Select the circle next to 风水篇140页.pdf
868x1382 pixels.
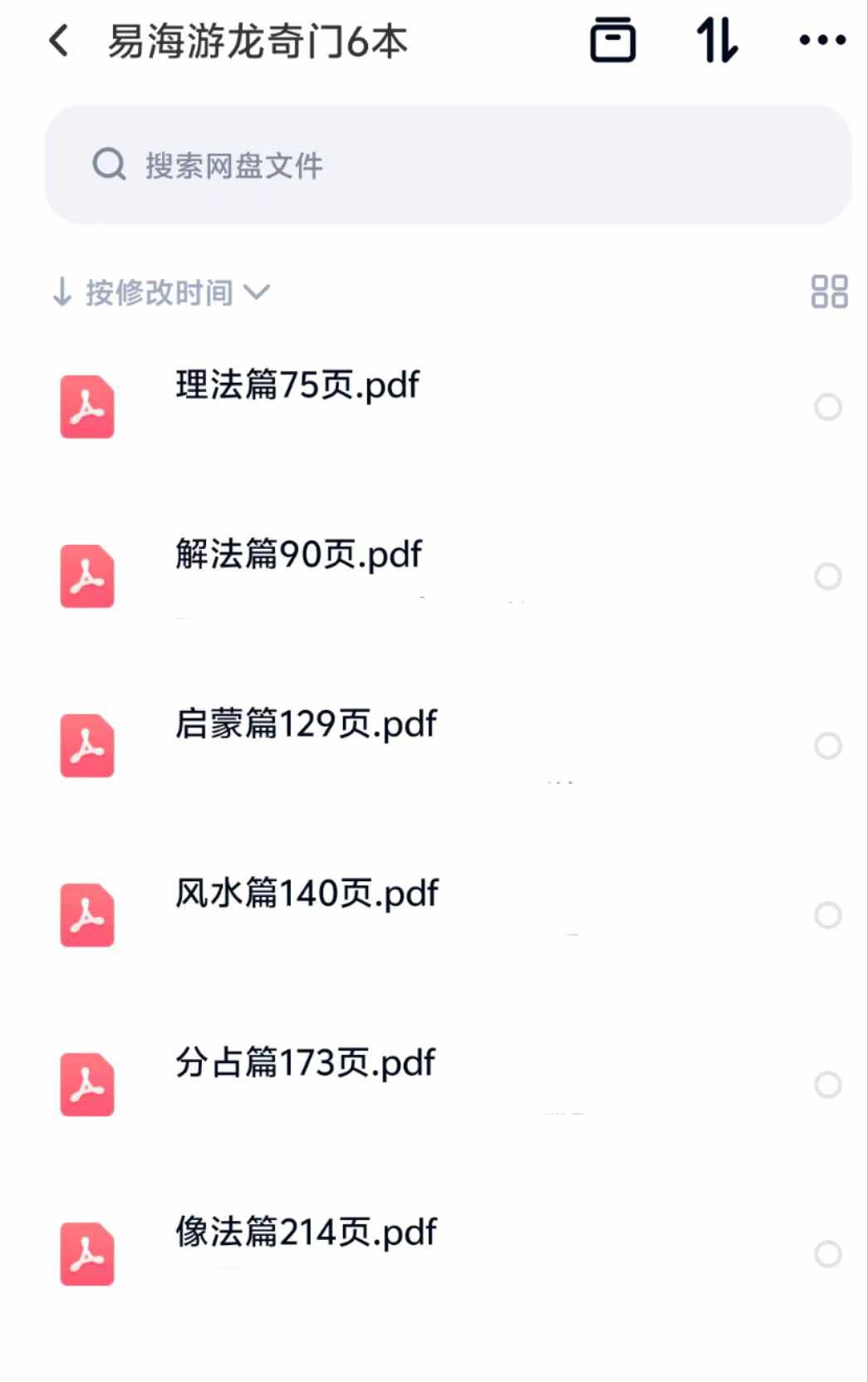coord(828,915)
